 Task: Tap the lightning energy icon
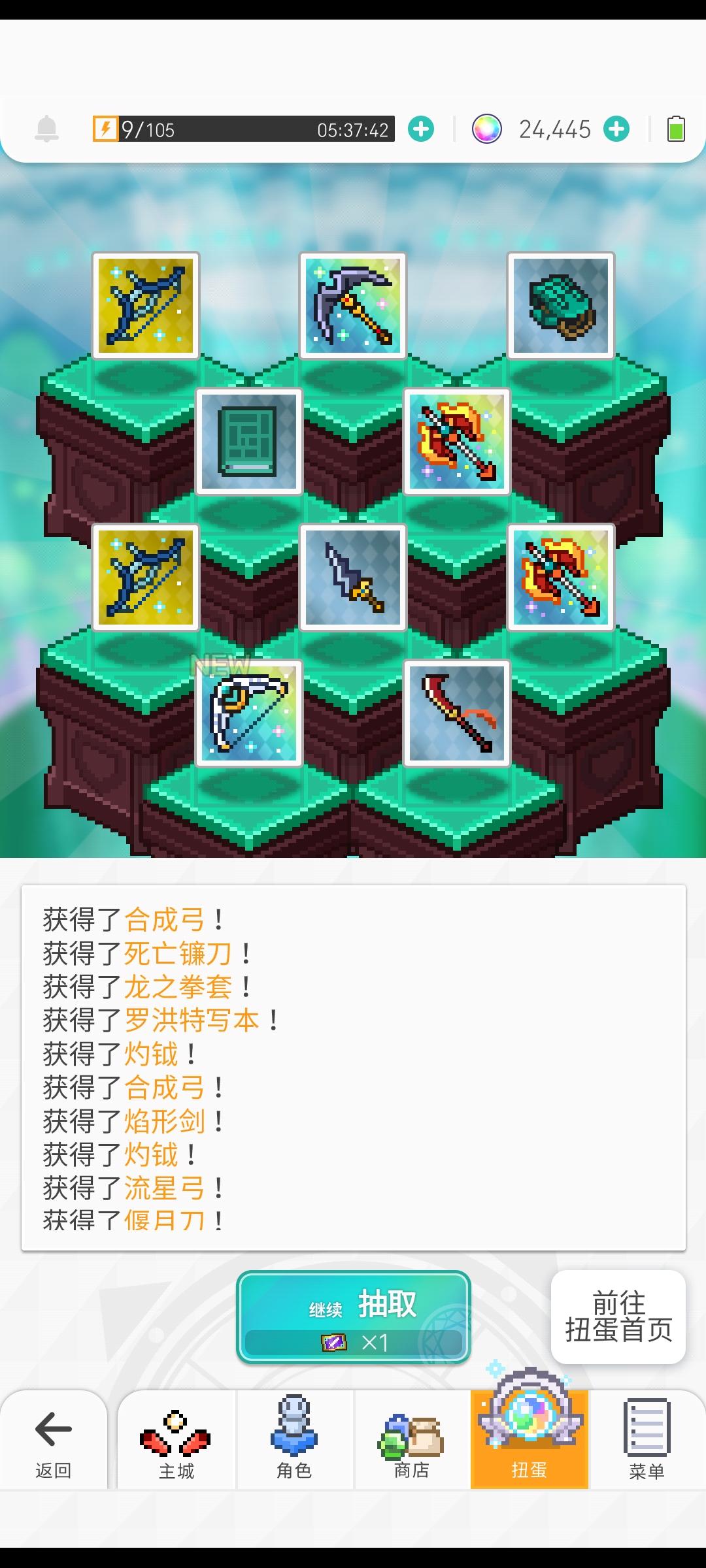click(x=105, y=128)
